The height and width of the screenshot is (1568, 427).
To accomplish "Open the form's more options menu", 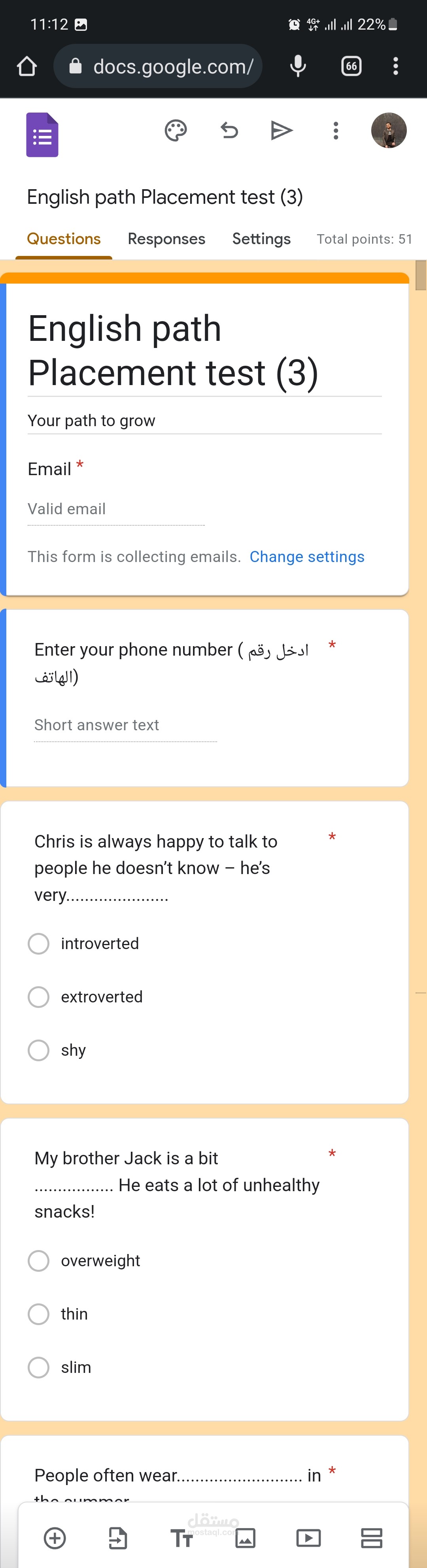I will 336,130.
